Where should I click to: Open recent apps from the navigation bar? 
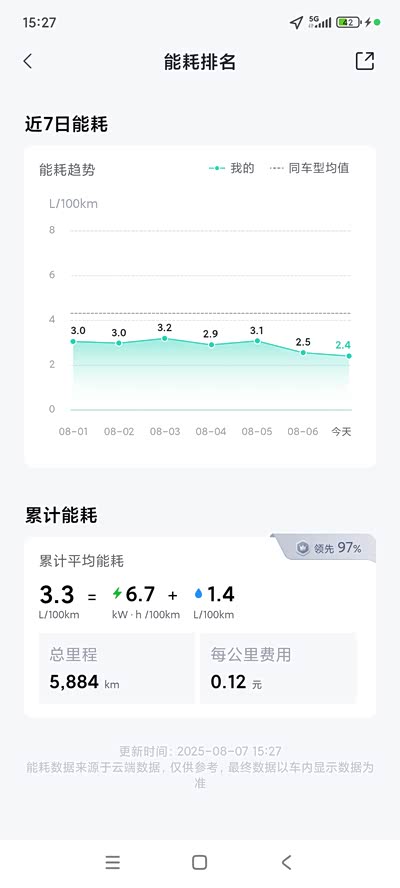point(113,862)
